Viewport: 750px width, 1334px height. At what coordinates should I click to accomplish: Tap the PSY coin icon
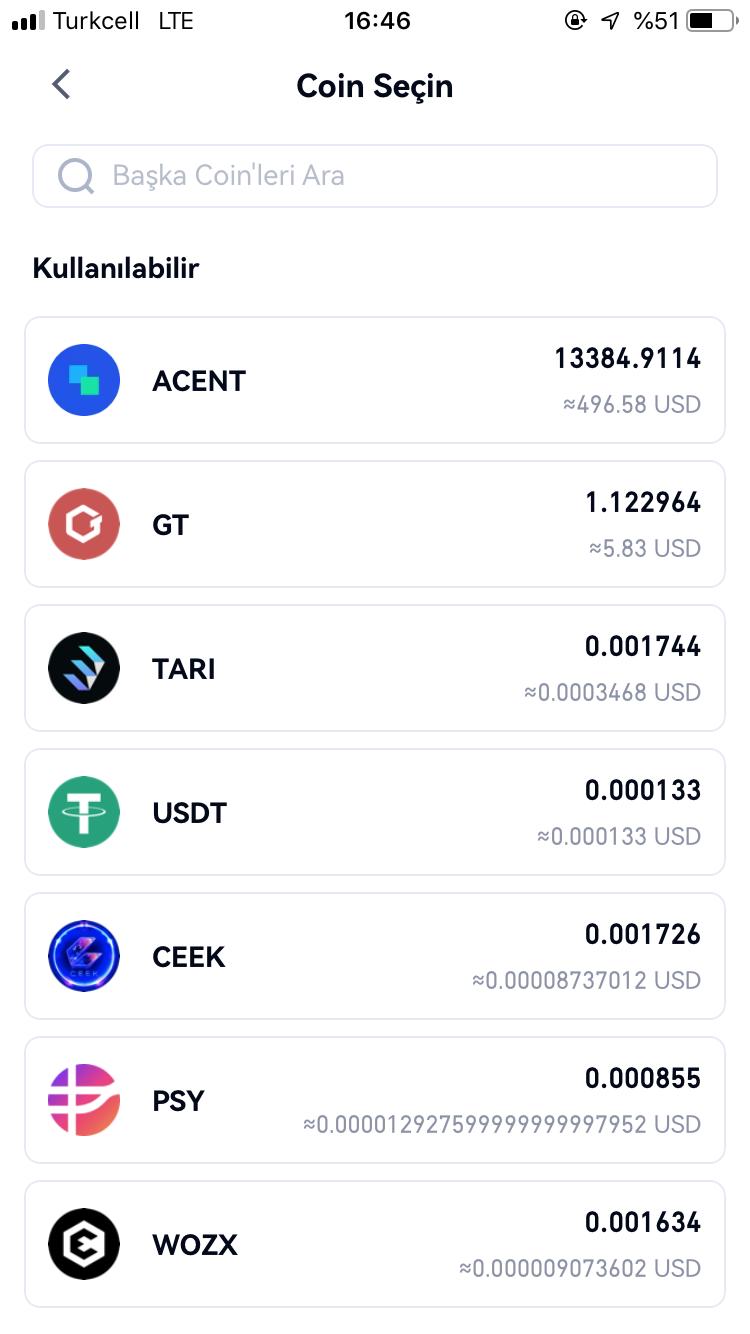pos(83,1100)
